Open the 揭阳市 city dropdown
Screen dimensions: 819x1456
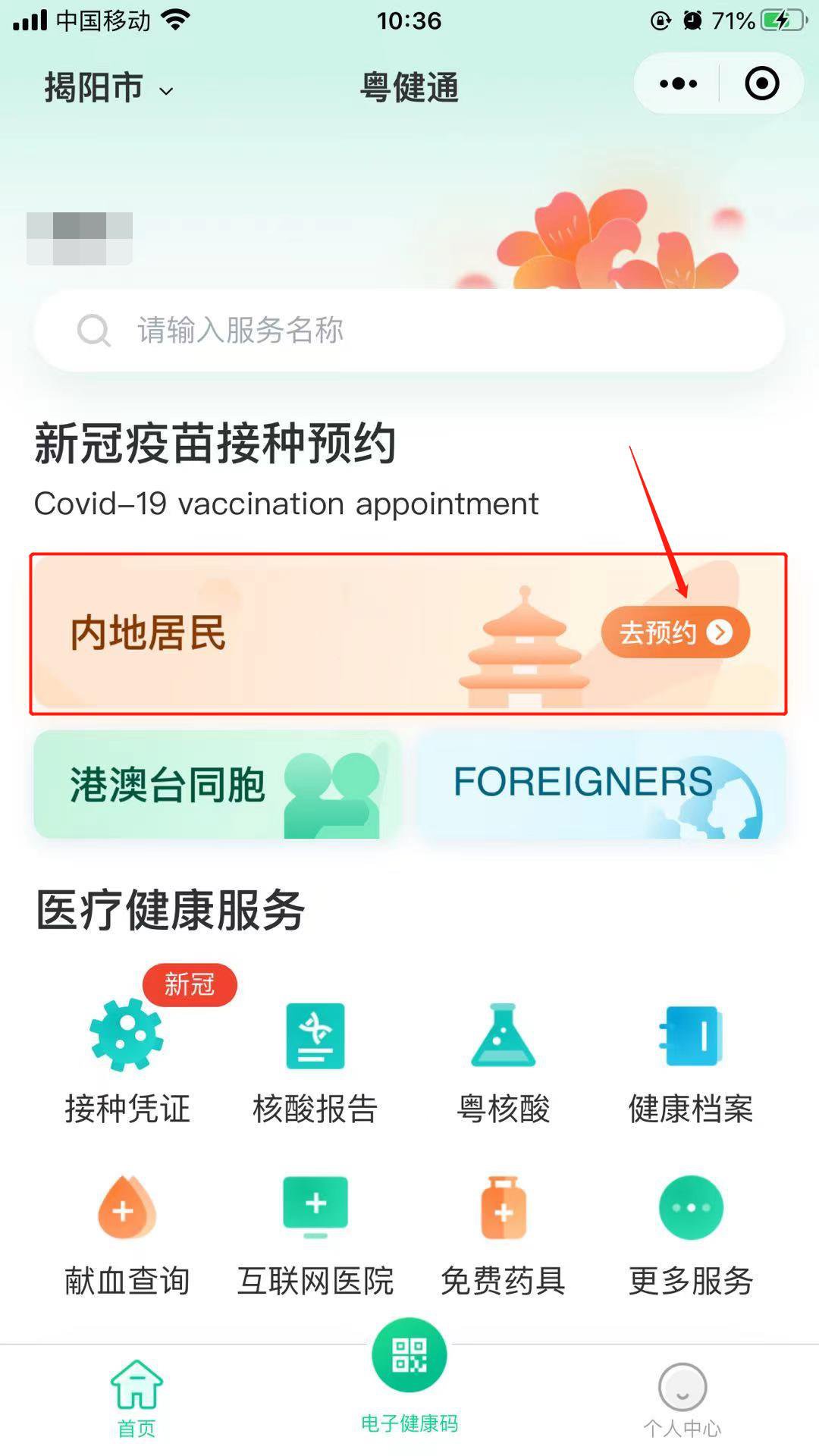[x=108, y=88]
